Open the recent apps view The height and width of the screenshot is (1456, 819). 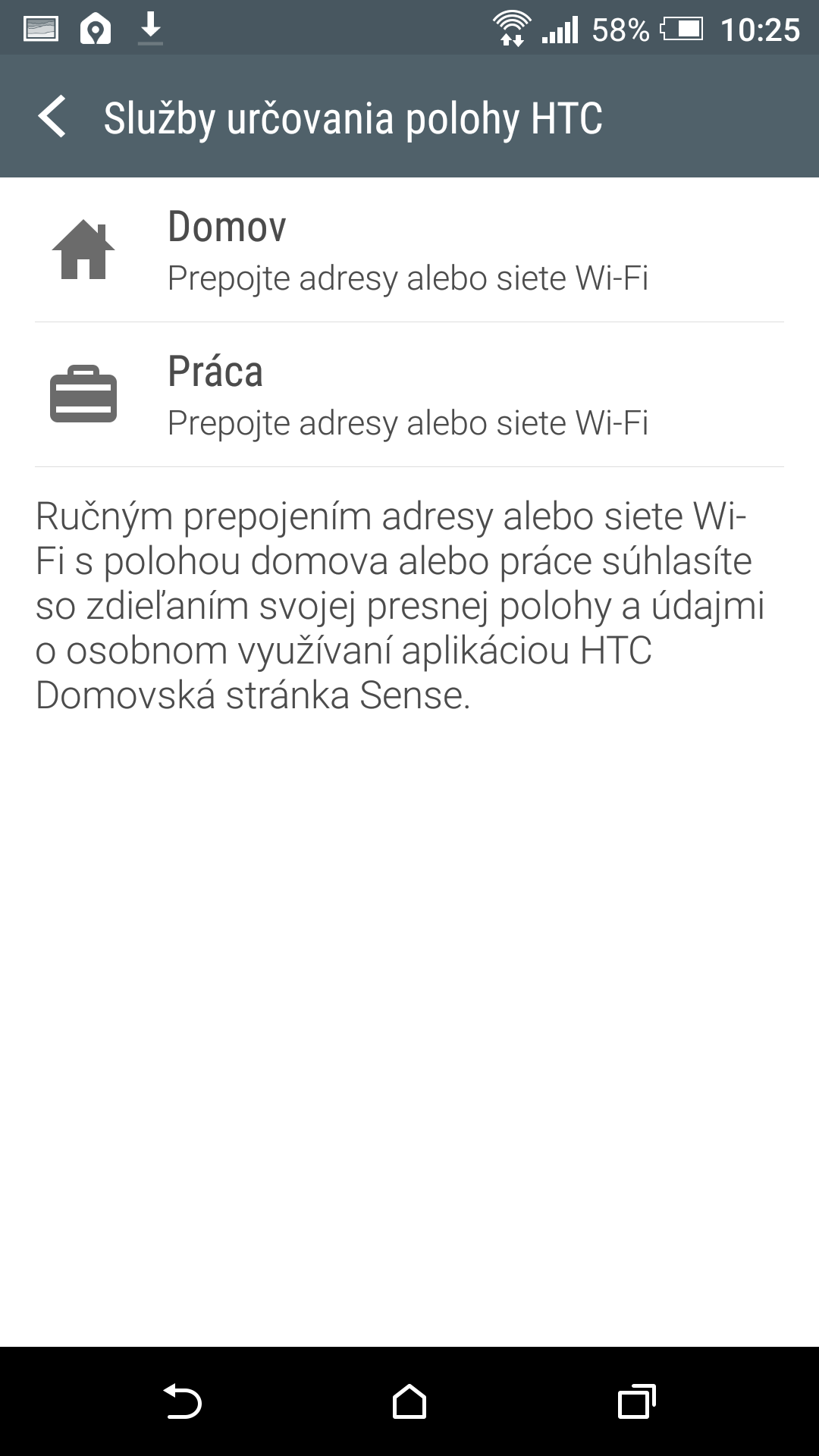[636, 1401]
